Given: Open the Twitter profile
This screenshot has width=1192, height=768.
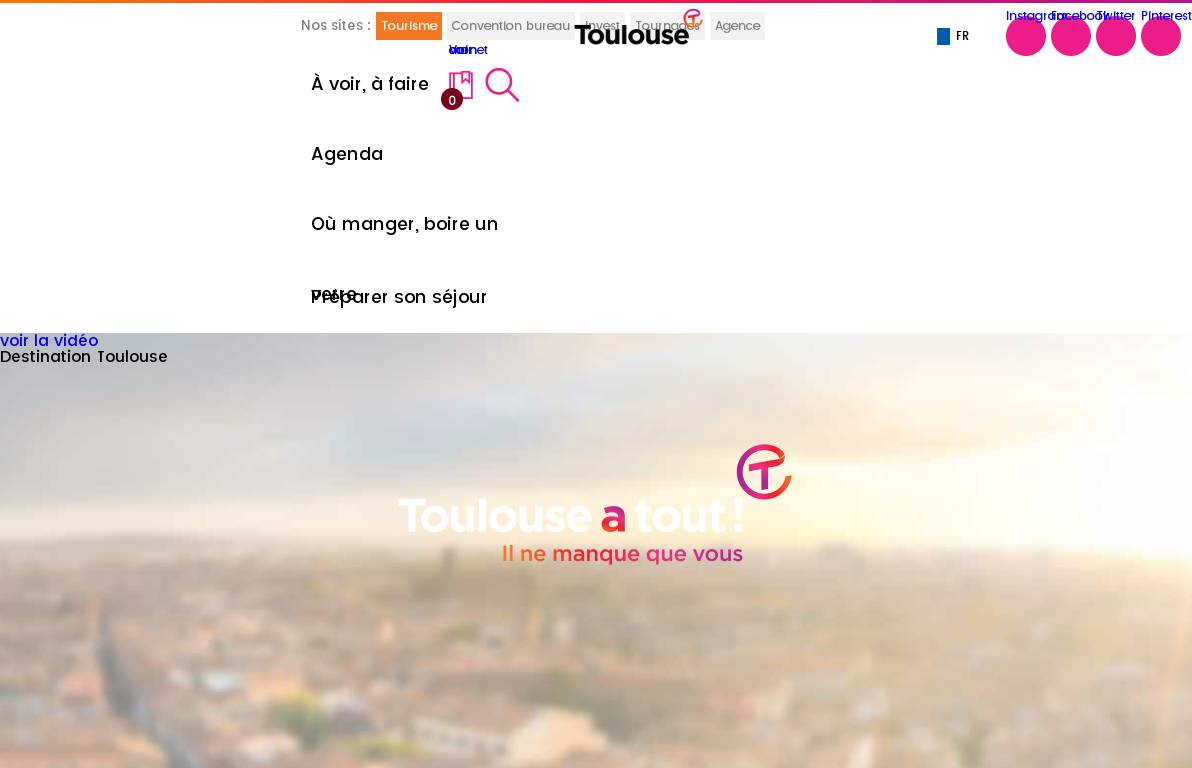Looking at the screenshot, I should (1115, 36).
